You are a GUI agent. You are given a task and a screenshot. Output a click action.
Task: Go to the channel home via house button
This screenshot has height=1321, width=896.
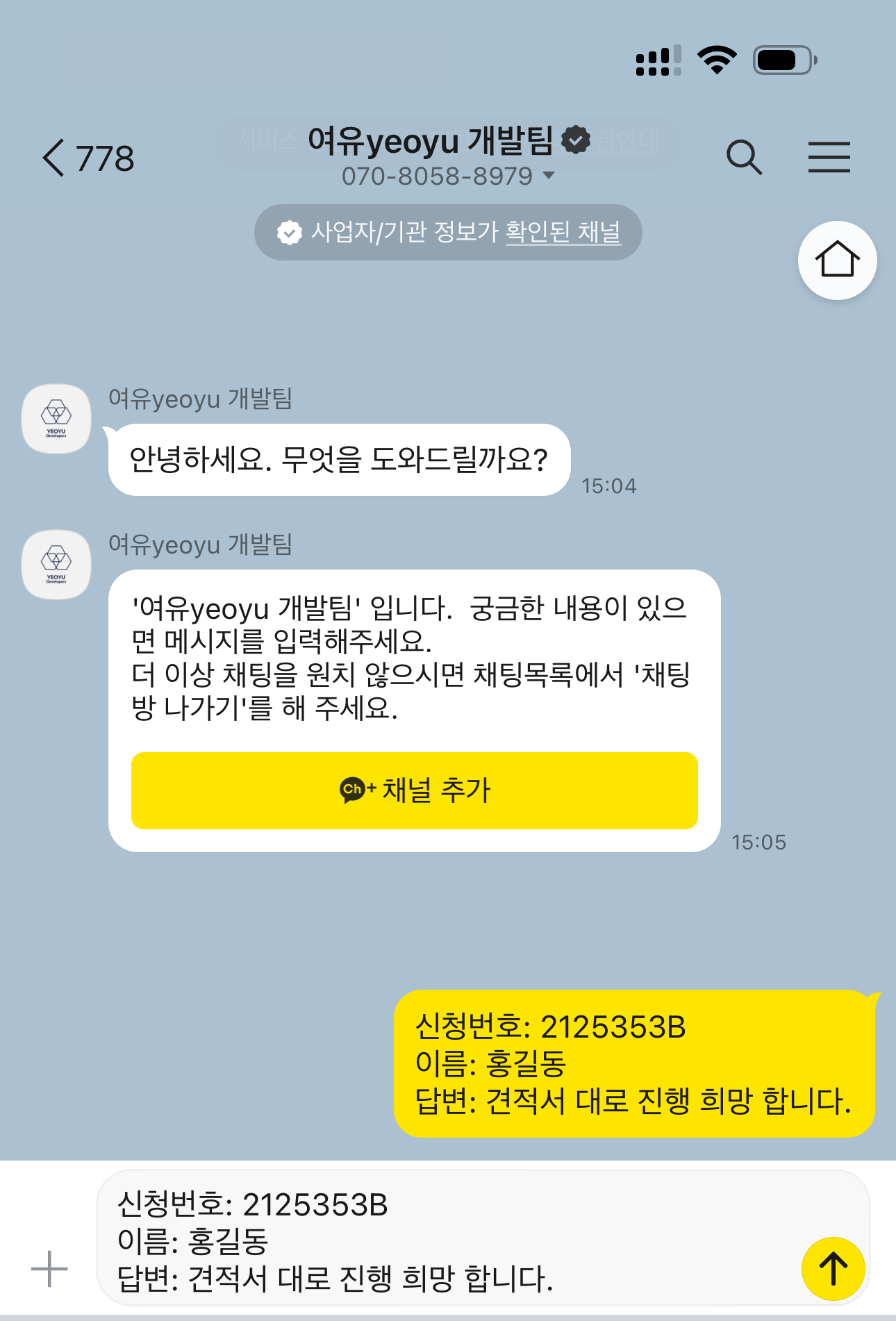click(837, 260)
